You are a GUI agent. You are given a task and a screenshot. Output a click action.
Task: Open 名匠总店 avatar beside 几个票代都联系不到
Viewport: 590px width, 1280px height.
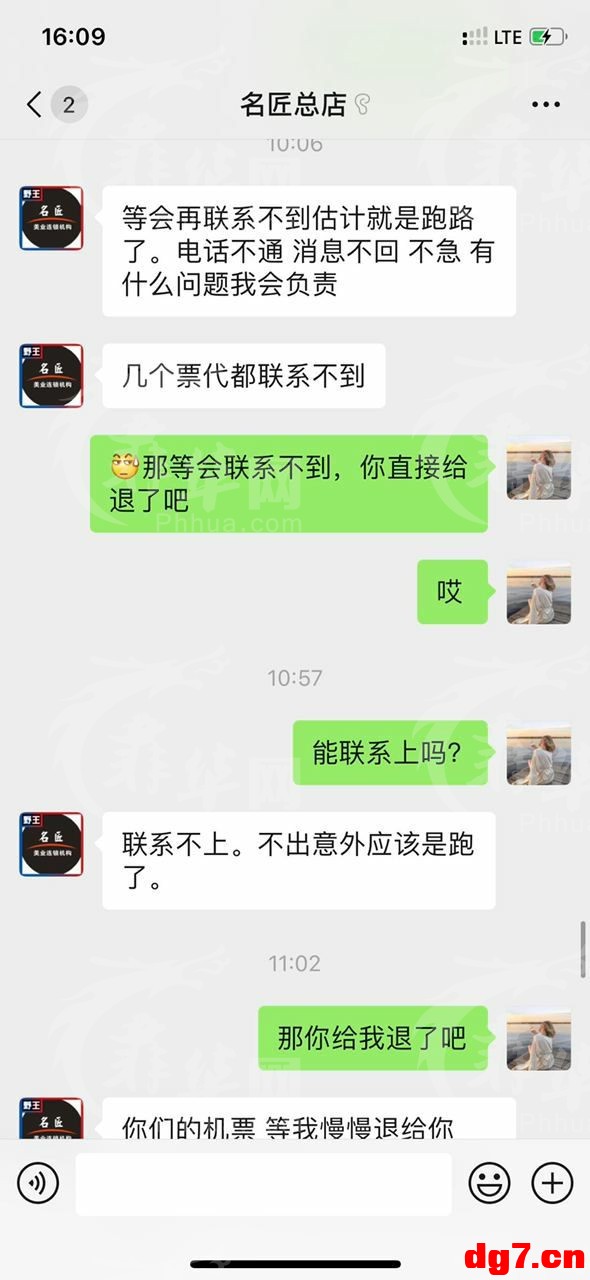pos(51,376)
